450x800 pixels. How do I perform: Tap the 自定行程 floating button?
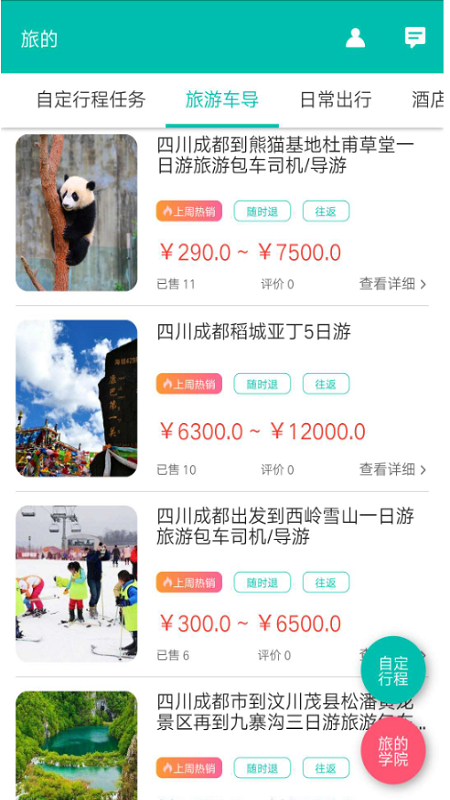pos(393,671)
